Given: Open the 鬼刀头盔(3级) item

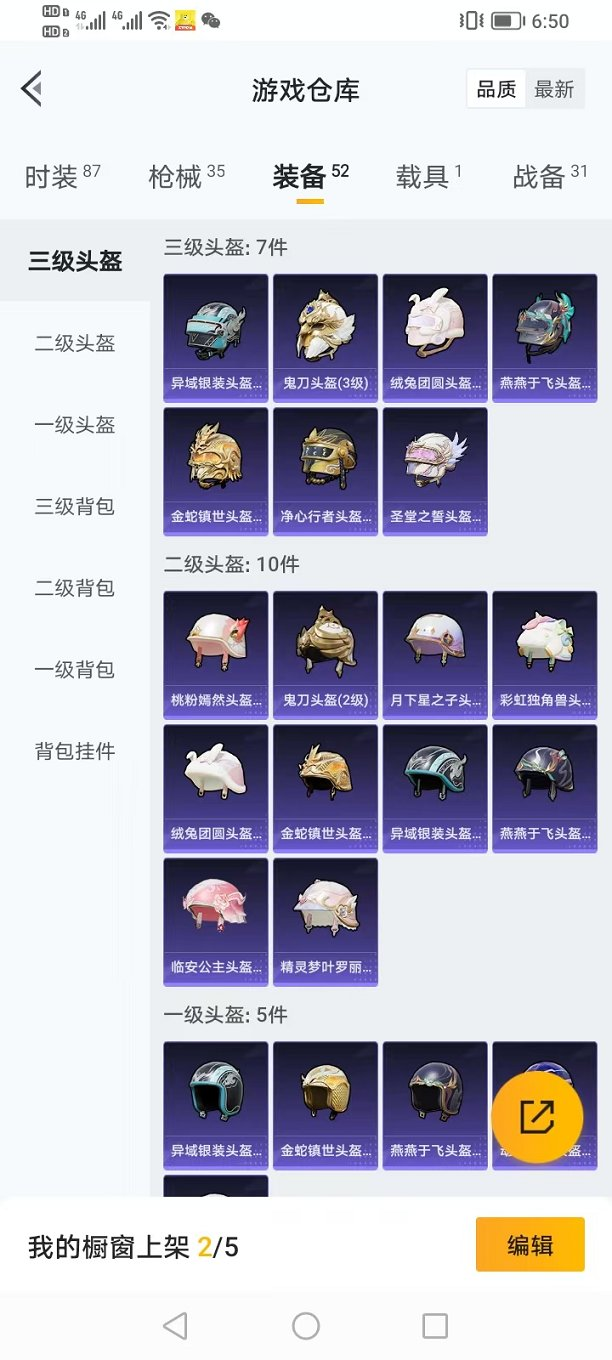Looking at the screenshot, I should click(x=325, y=338).
